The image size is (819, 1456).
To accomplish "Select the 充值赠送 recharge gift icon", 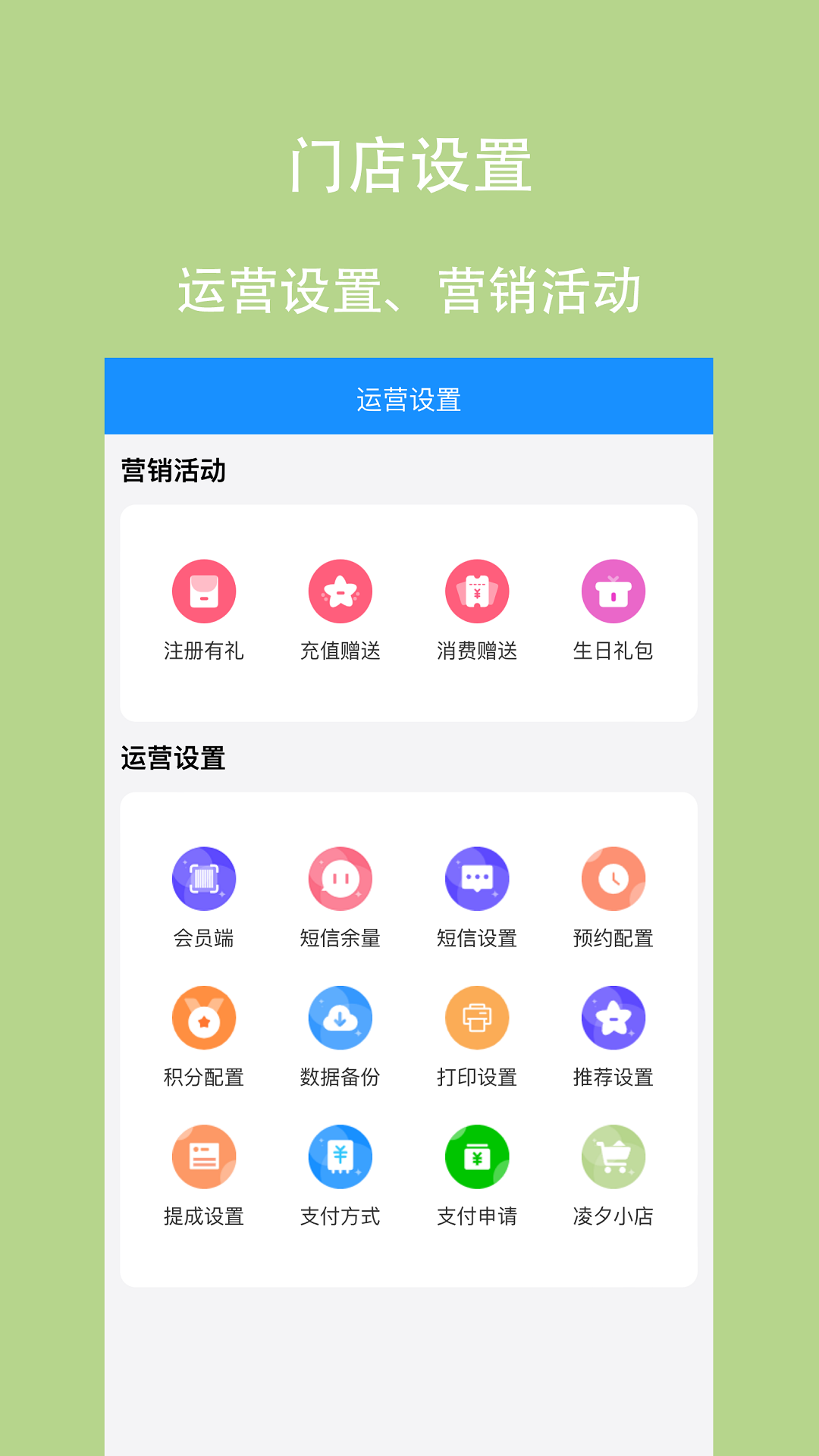I will pyautogui.click(x=340, y=591).
